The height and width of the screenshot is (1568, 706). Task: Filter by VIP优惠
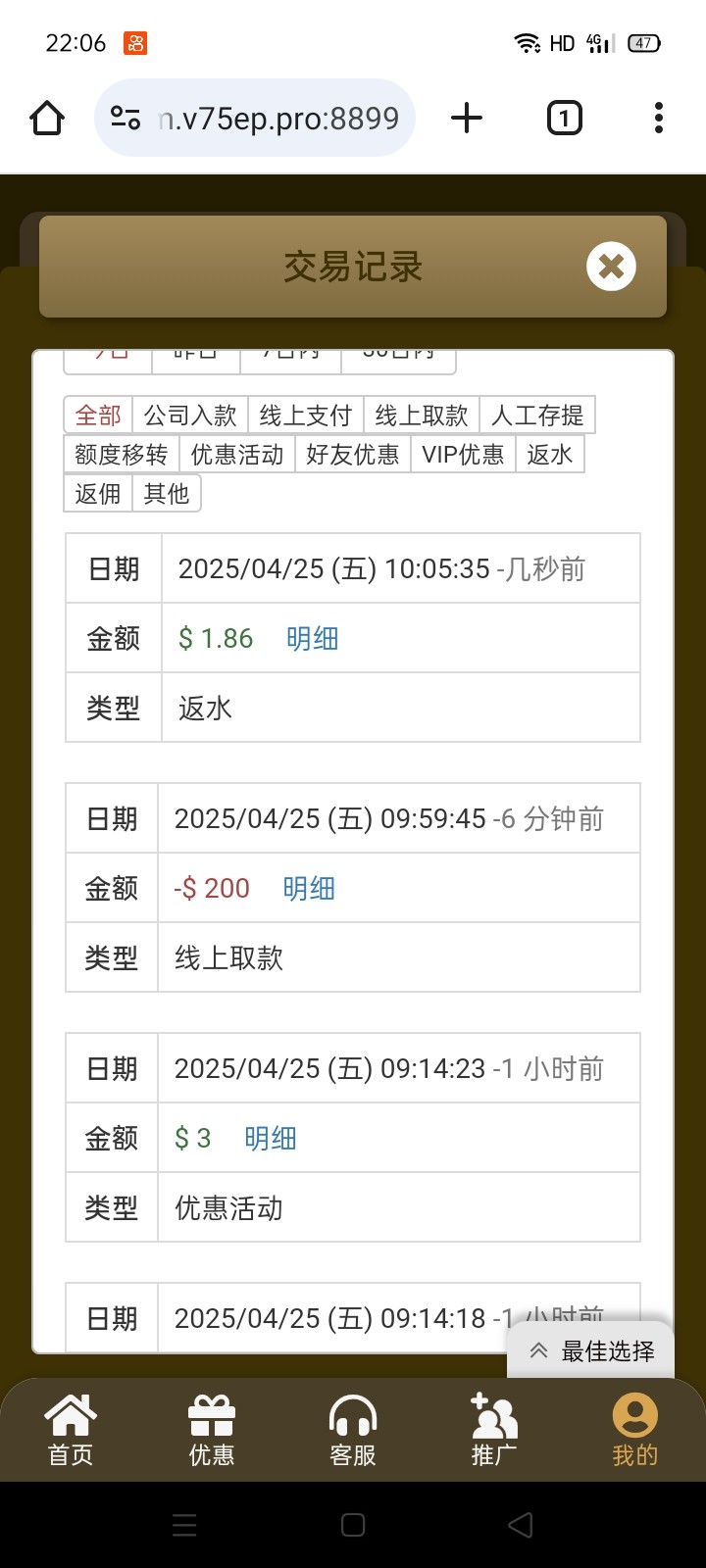[463, 455]
